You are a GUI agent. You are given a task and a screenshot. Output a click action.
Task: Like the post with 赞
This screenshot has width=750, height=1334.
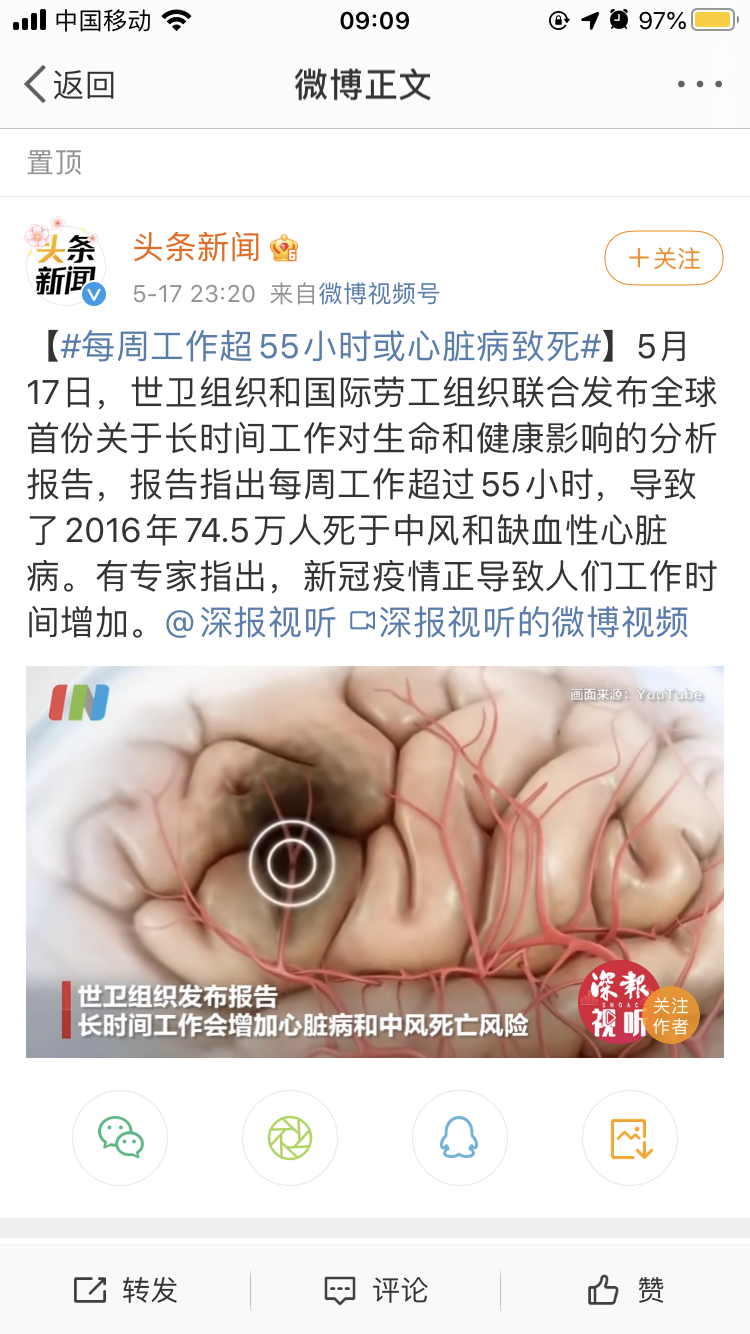coord(626,1290)
